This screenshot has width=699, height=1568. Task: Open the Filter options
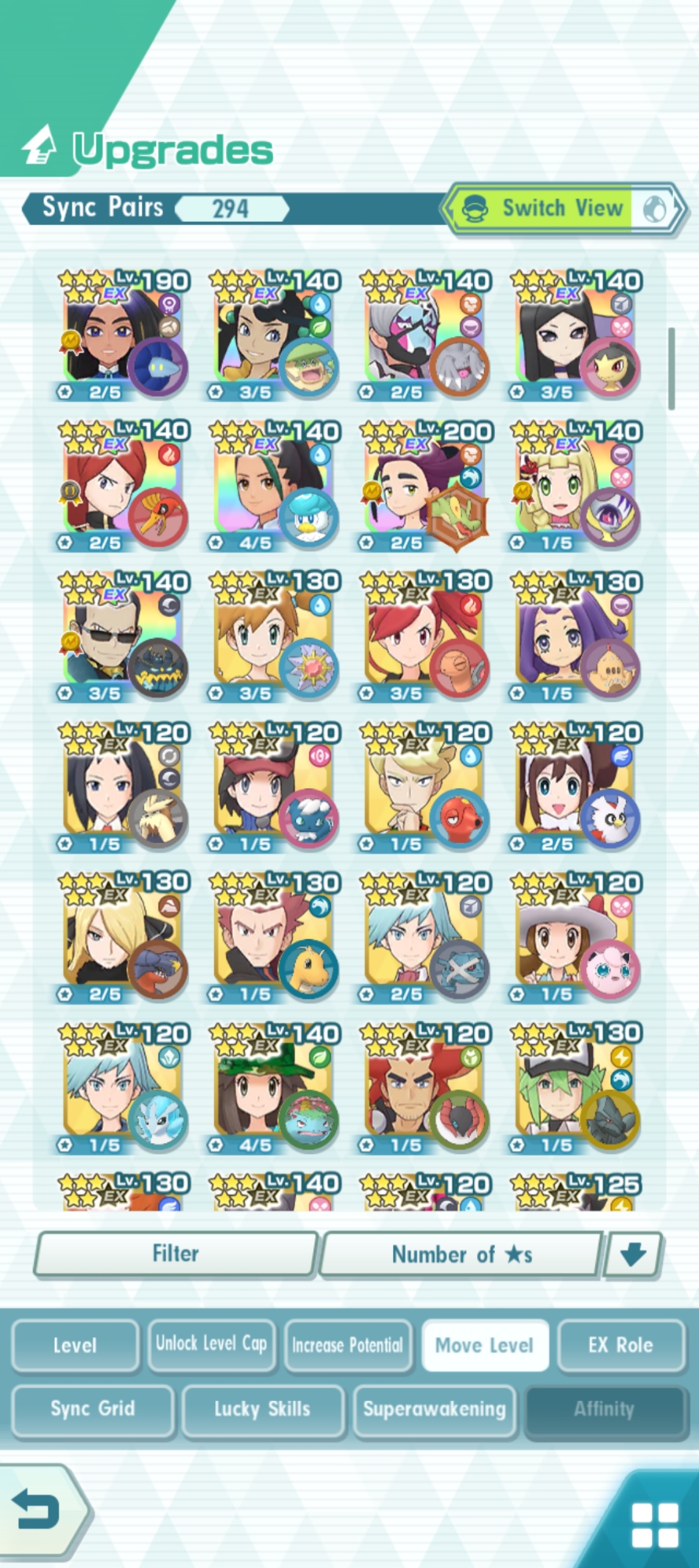pos(176,1254)
